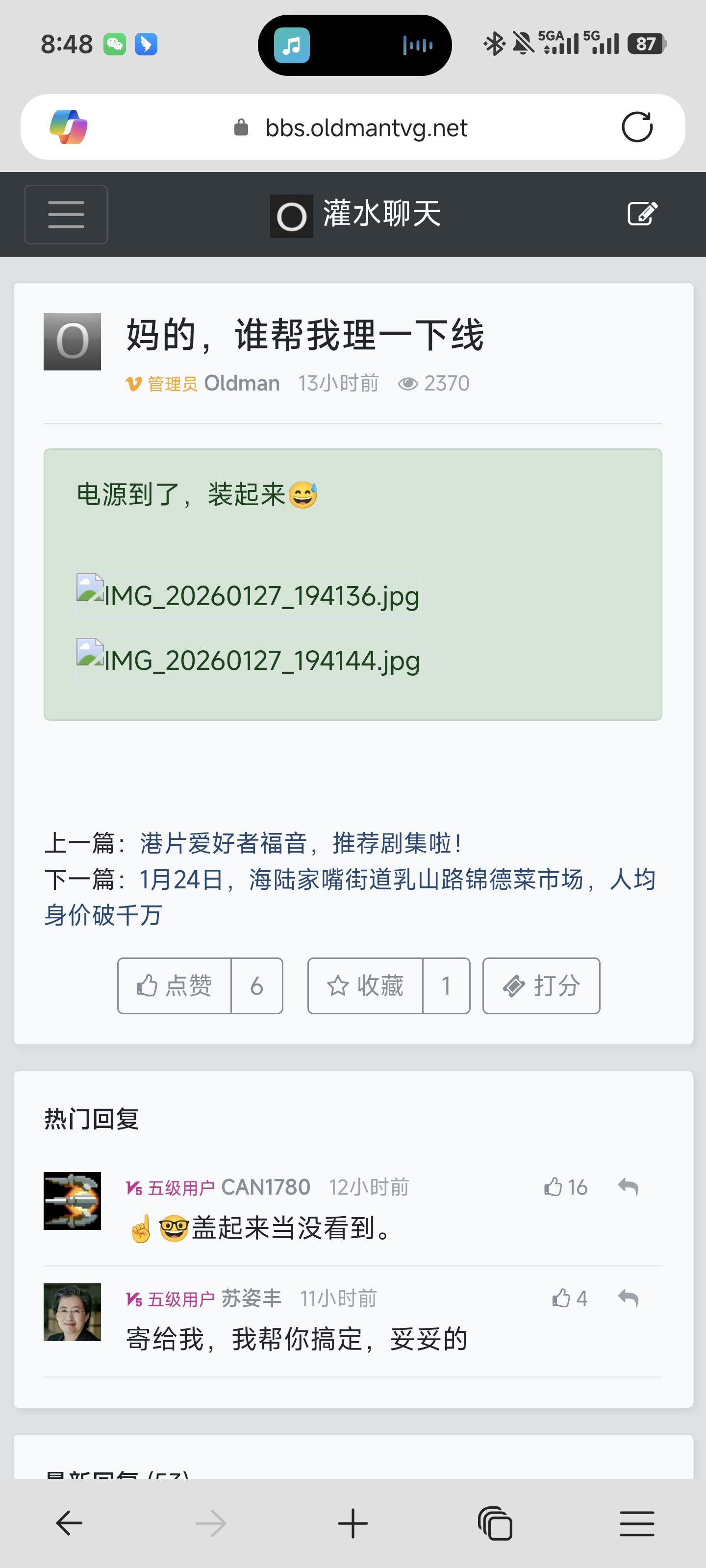Image resolution: width=706 pixels, height=1568 pixels.
Task: Open image IMG_20260127_194144.jpg
Action: click(x=248, y=661)
